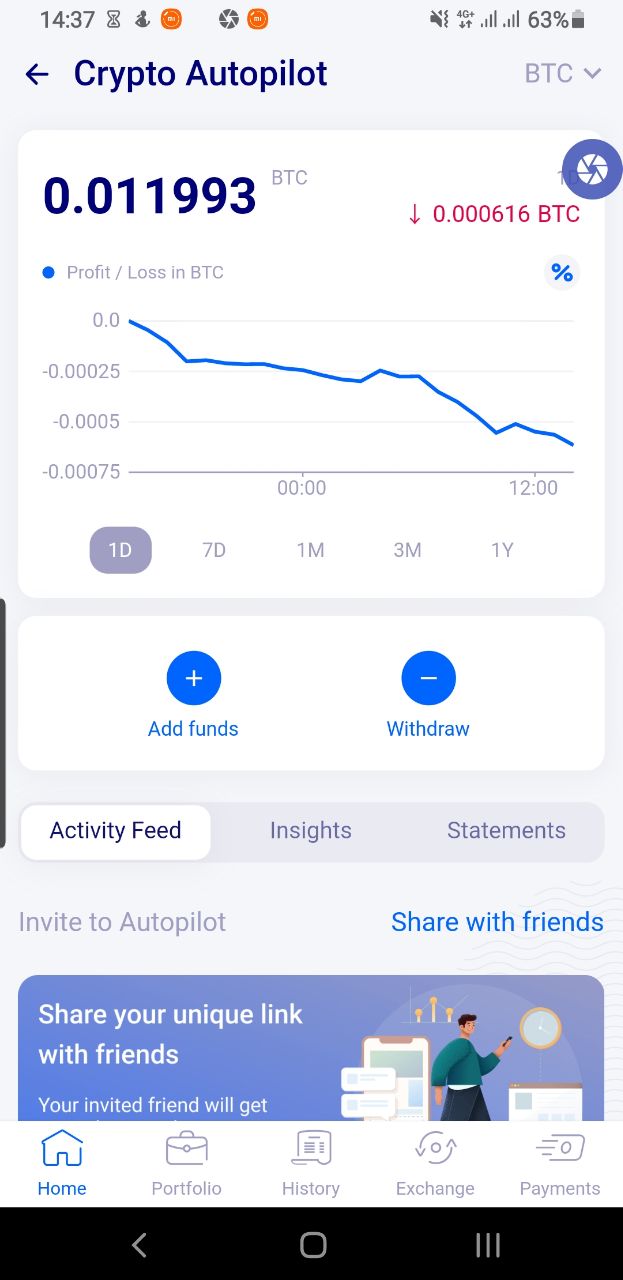The image size is (623, 1280).
Task: Select the 1Y chart range
Action: [x=502, y=550]
